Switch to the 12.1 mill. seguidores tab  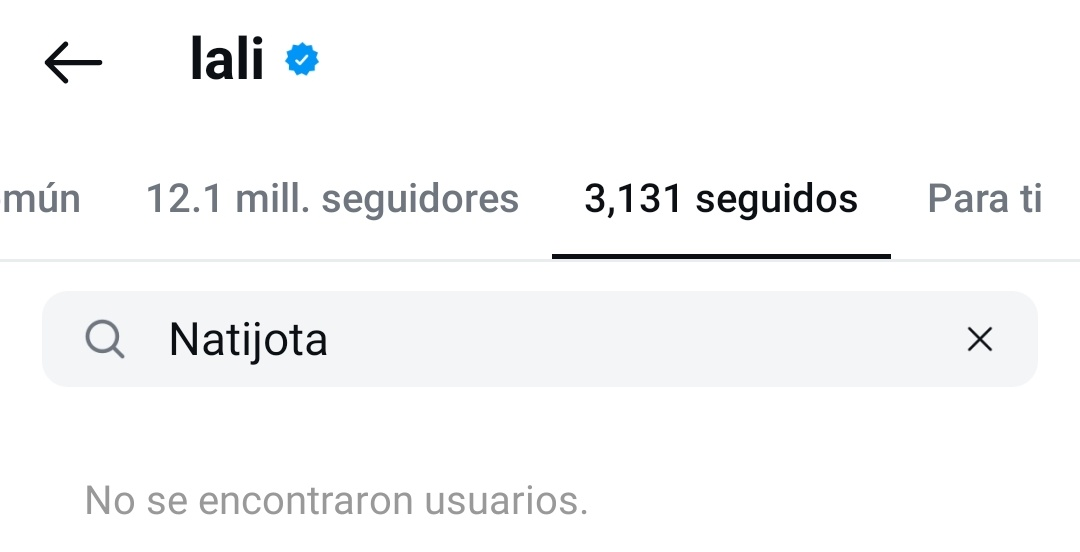[332, 199]
